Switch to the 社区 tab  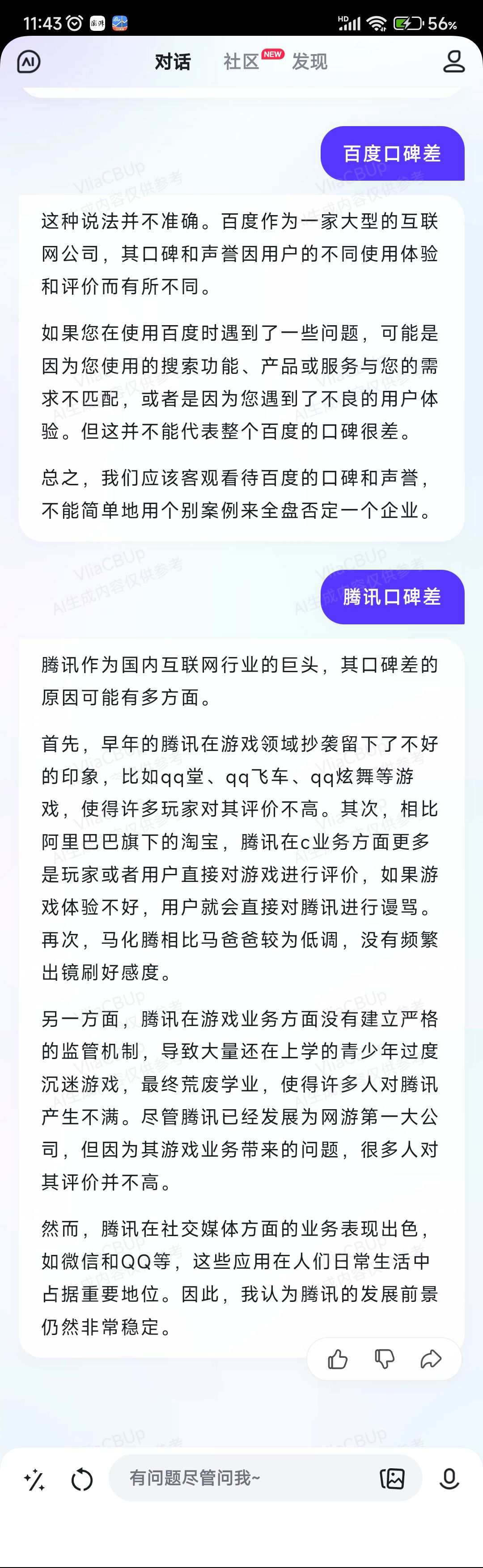tap(241, 61)
